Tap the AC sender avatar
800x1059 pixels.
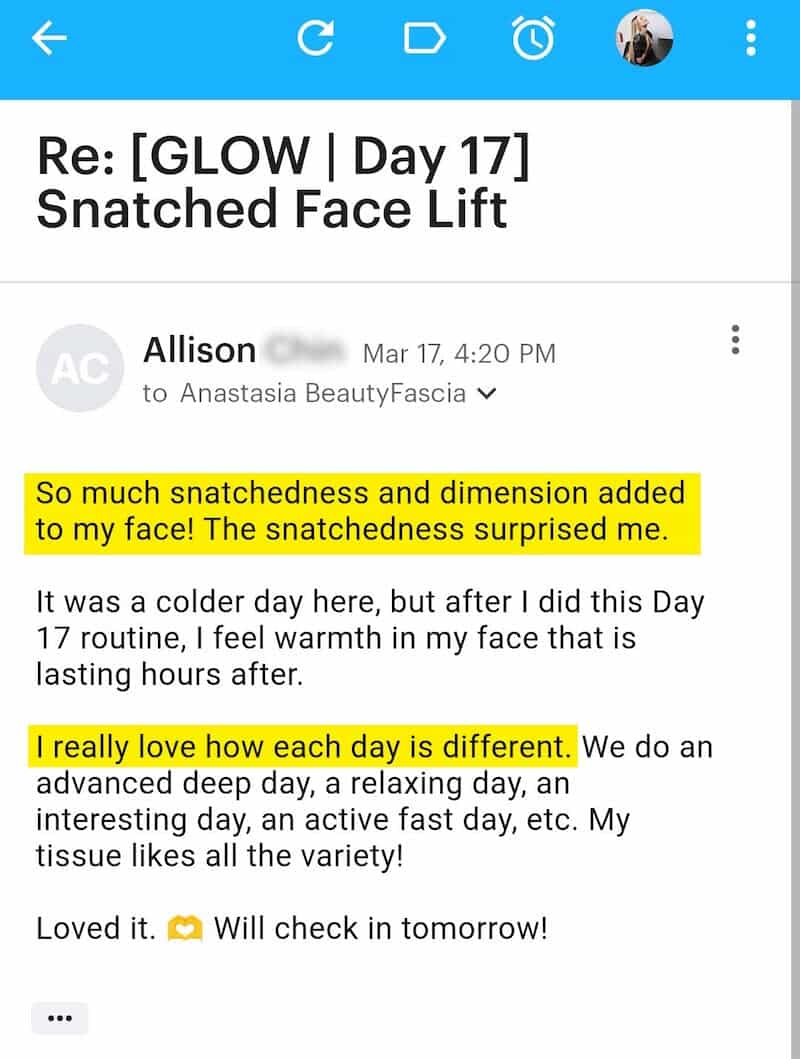(80, 369)
